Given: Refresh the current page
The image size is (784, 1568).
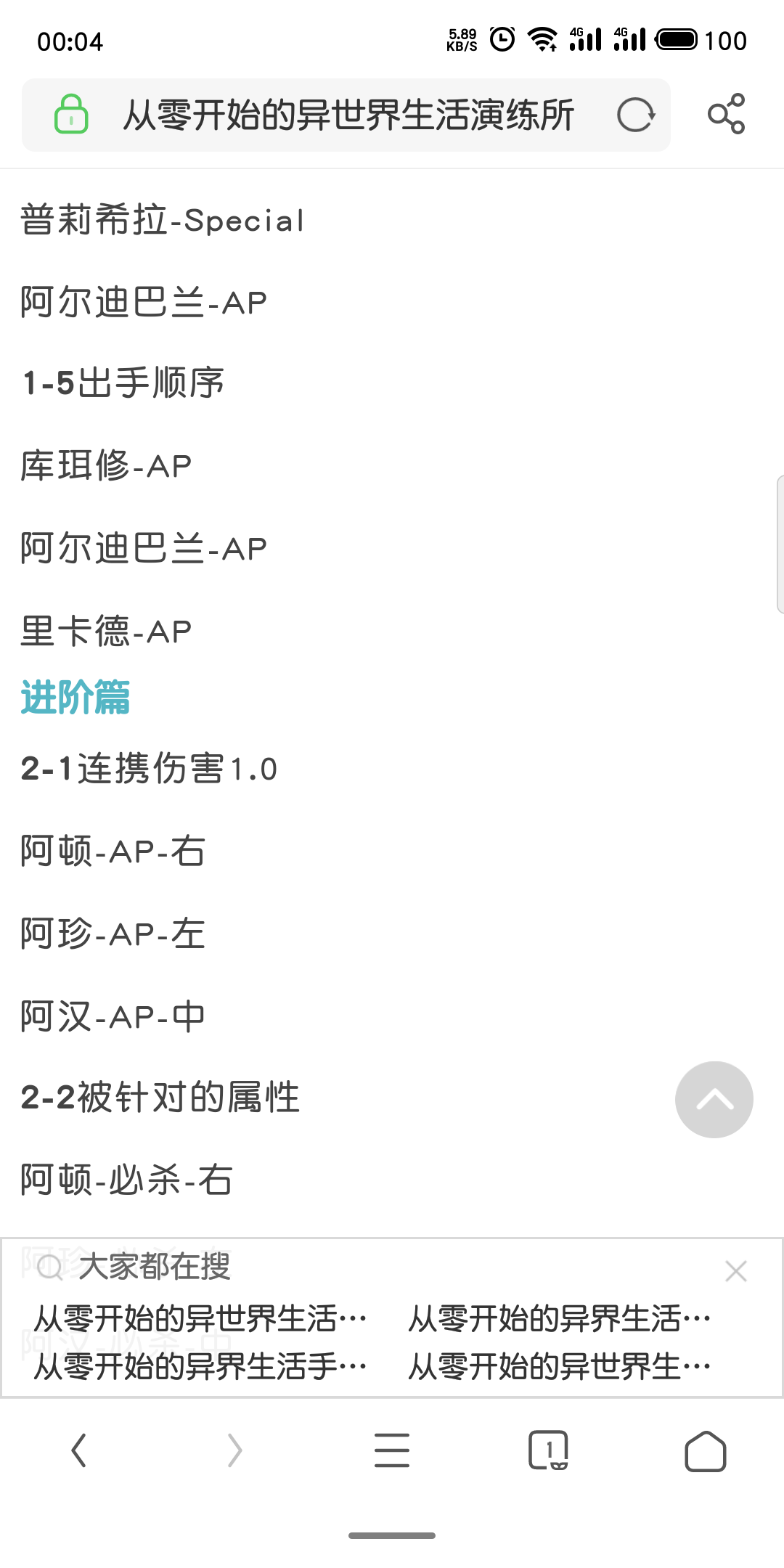Looking at the screenshot, I should coord(635,115).
